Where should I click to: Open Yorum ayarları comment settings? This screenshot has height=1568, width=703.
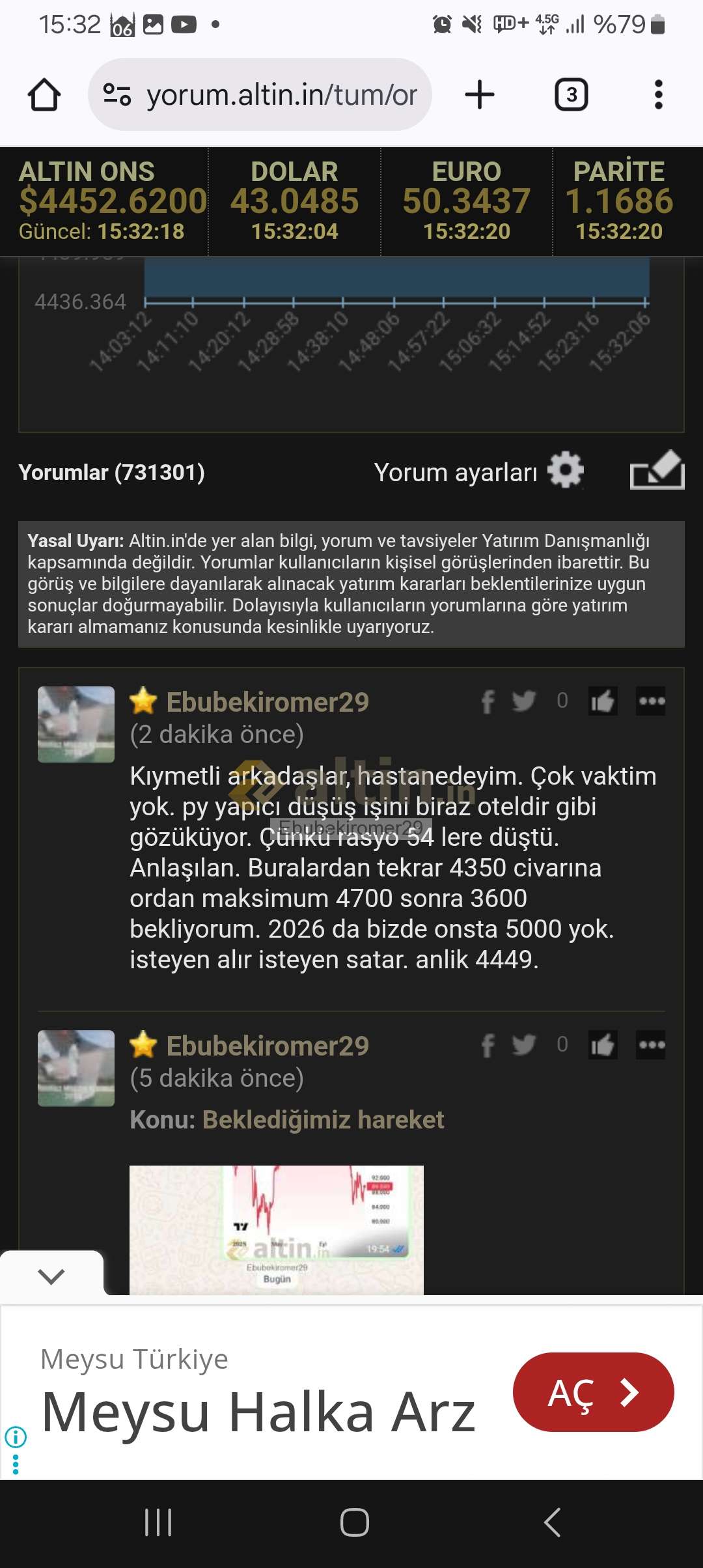click(478, 472)
